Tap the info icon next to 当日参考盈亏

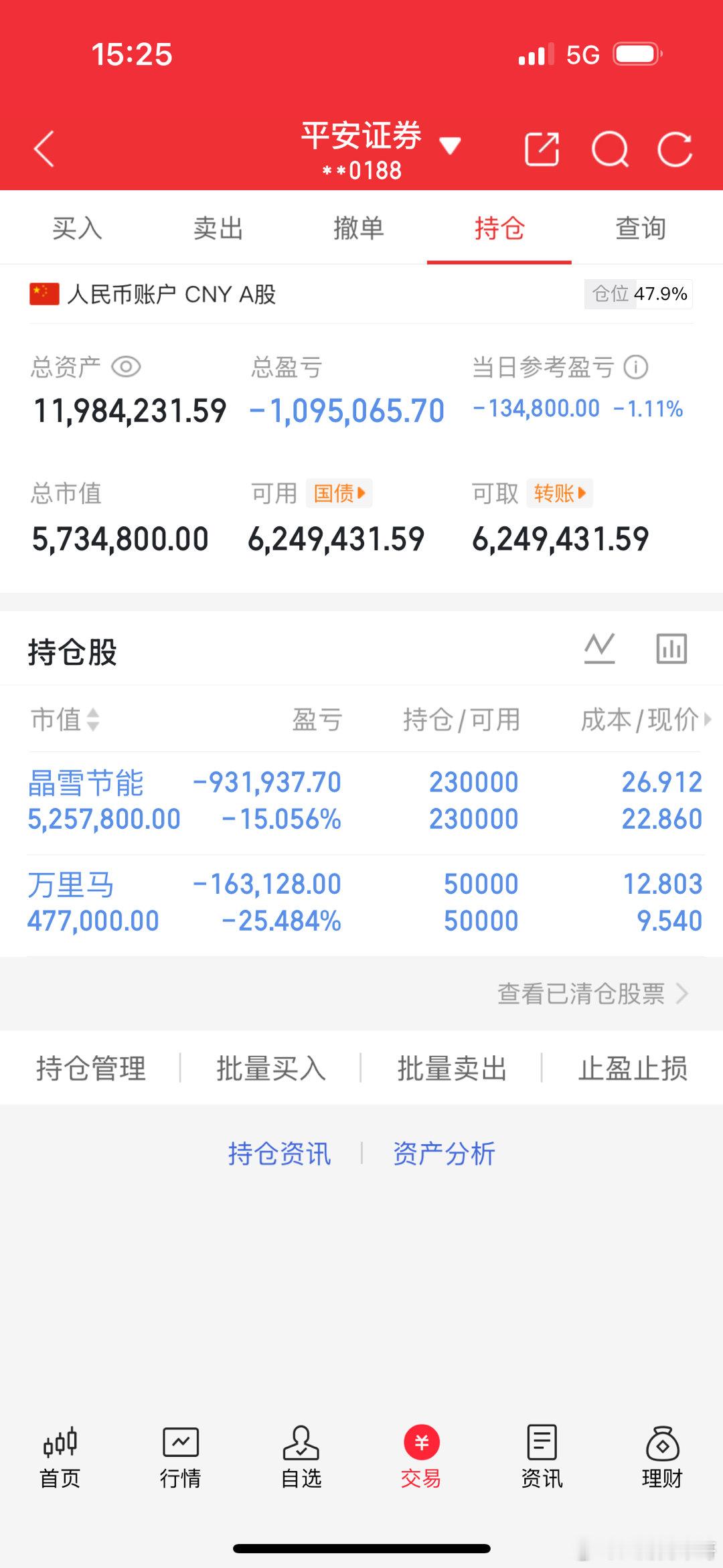tap(635, 368)
